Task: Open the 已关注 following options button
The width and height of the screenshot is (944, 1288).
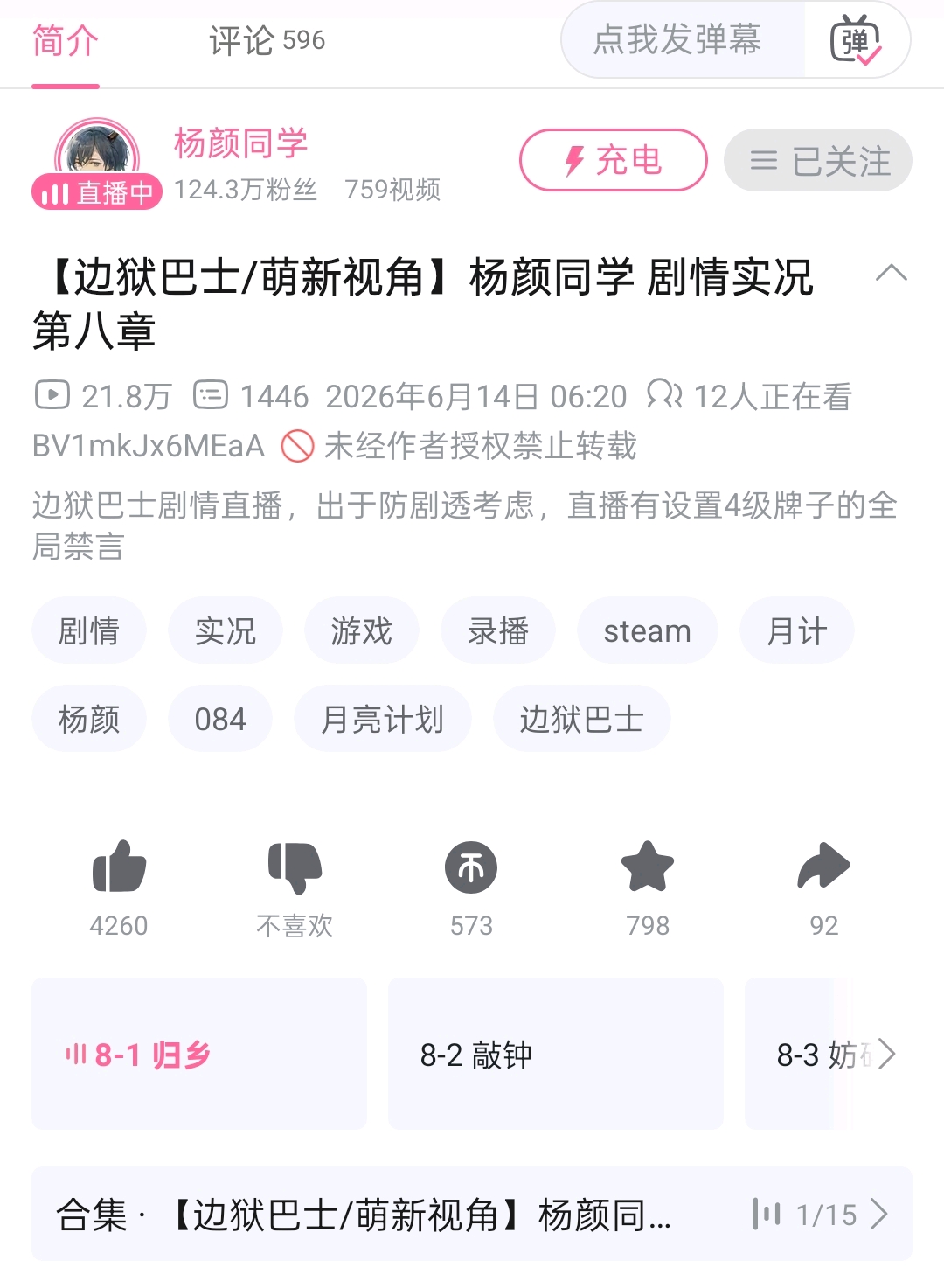Action: click(818, 160)
